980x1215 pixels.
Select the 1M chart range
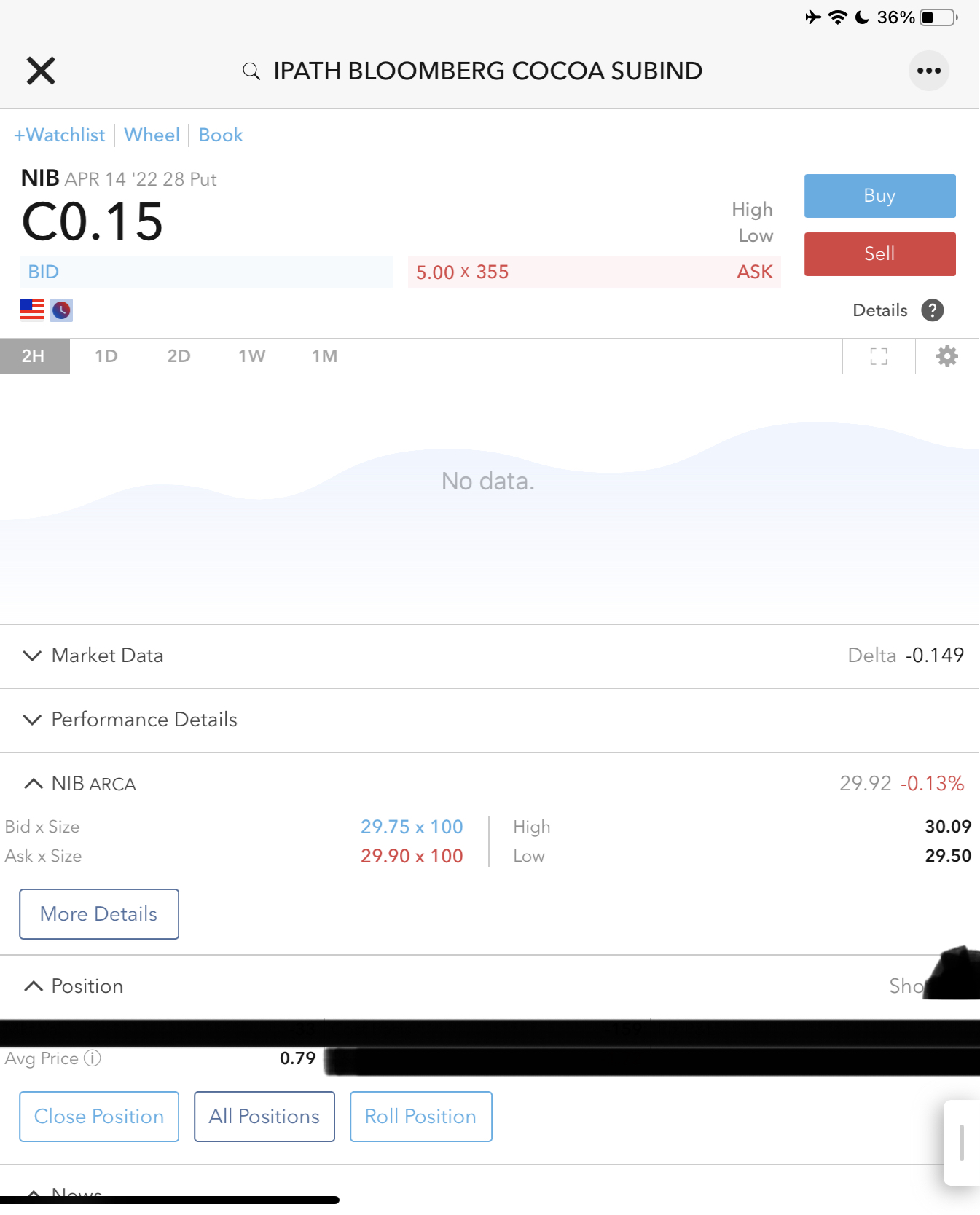click(324, 356)
